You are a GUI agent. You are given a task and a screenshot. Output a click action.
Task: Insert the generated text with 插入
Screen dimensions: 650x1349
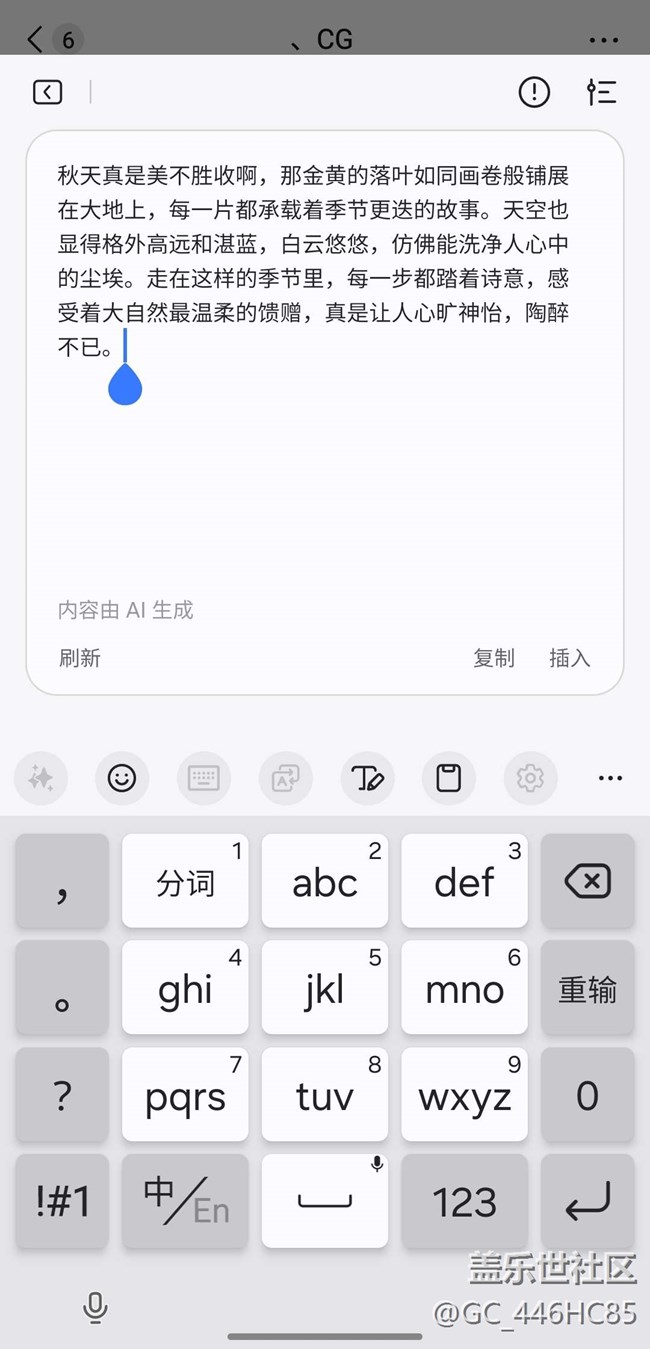pyautogui.click(x=569, y=658)
